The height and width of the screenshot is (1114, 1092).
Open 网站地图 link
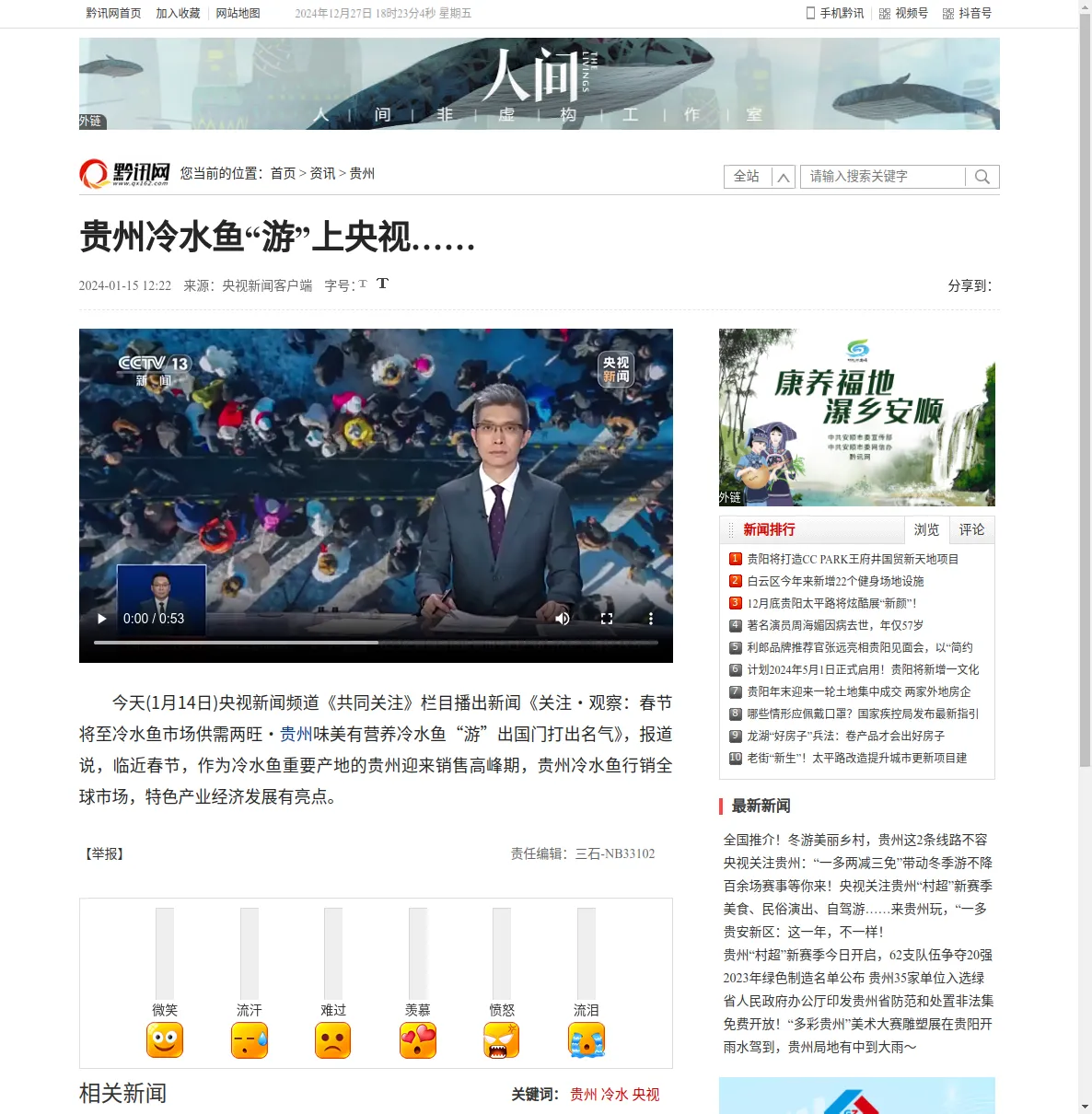238,13
